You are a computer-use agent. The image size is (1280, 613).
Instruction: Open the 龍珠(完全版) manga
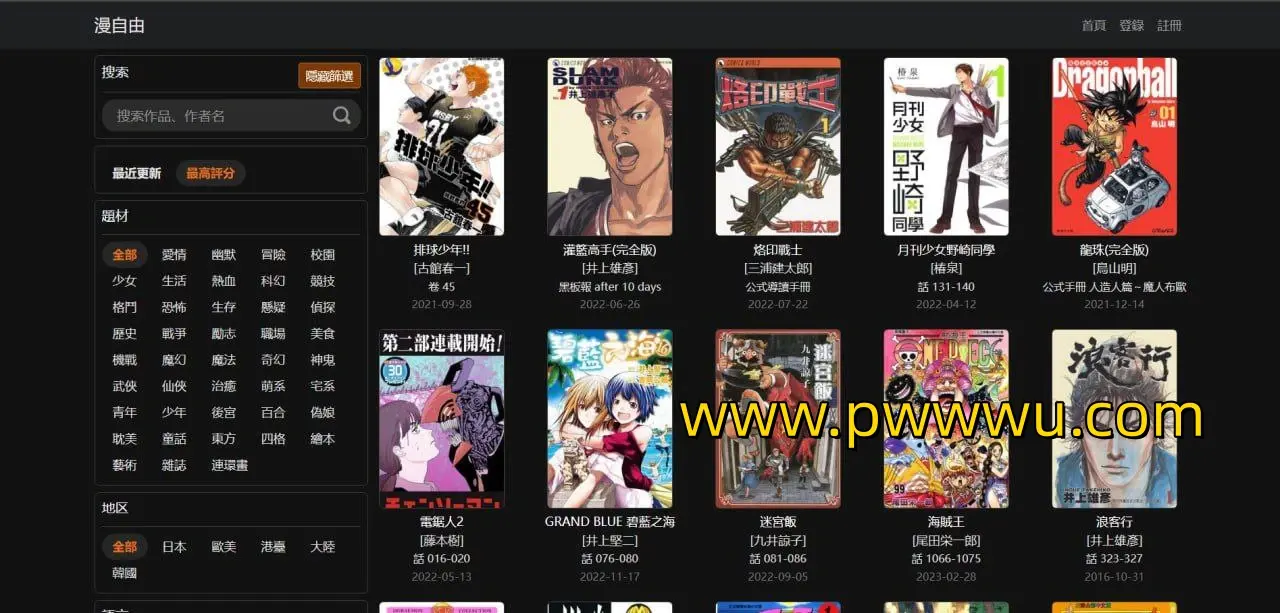click(1114, 147)
